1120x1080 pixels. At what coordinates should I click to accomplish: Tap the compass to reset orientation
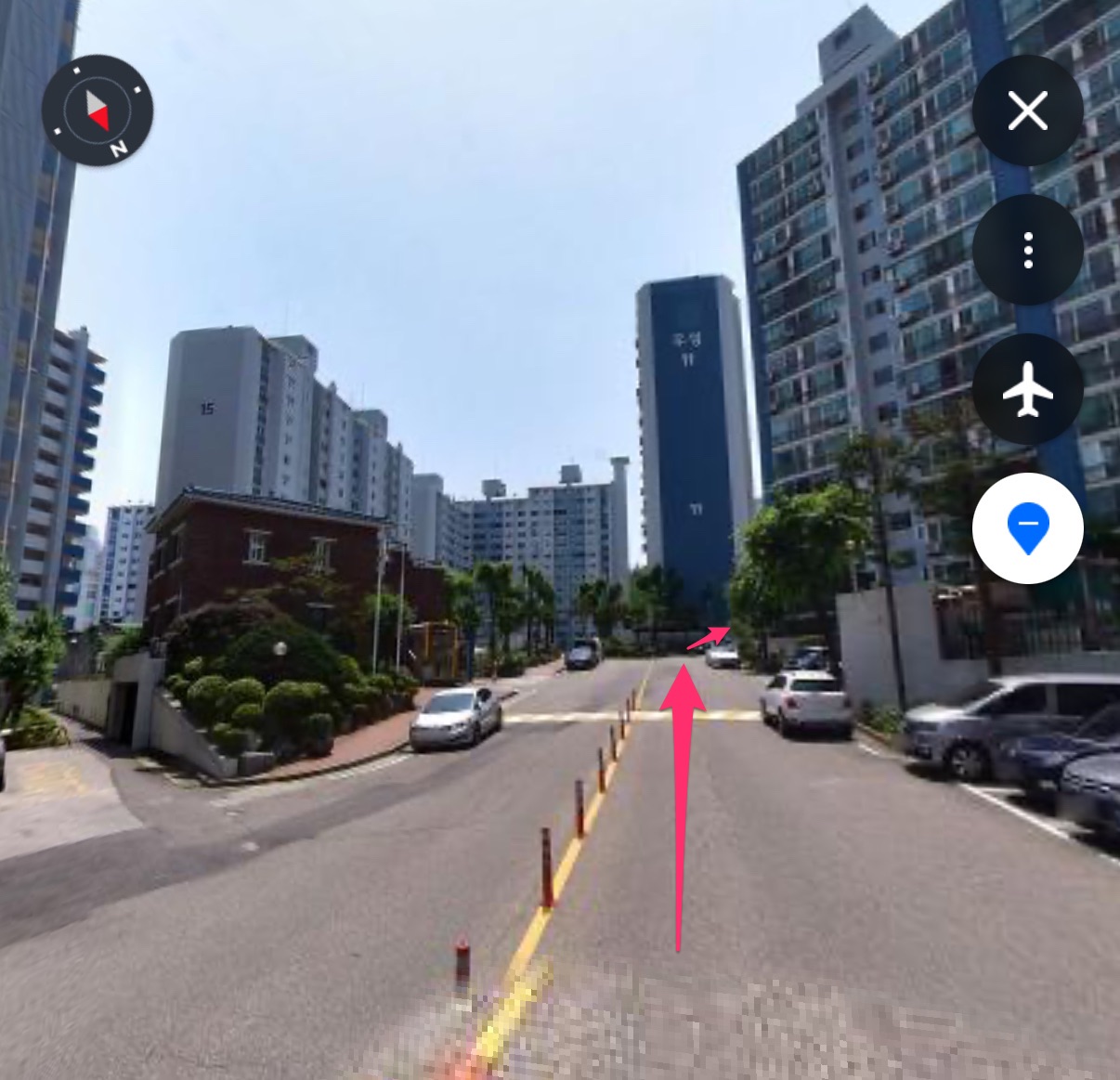(98, 111)
